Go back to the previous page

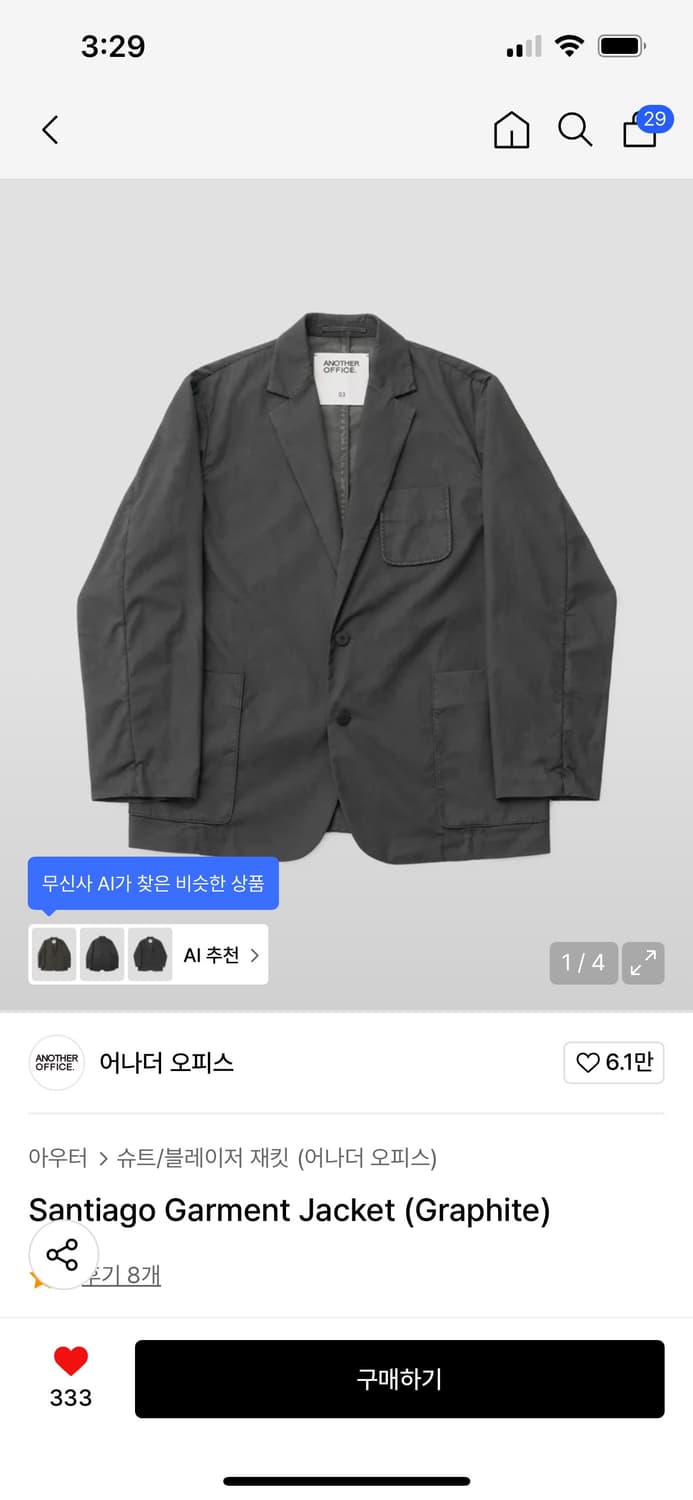click(x=50, y=130)
